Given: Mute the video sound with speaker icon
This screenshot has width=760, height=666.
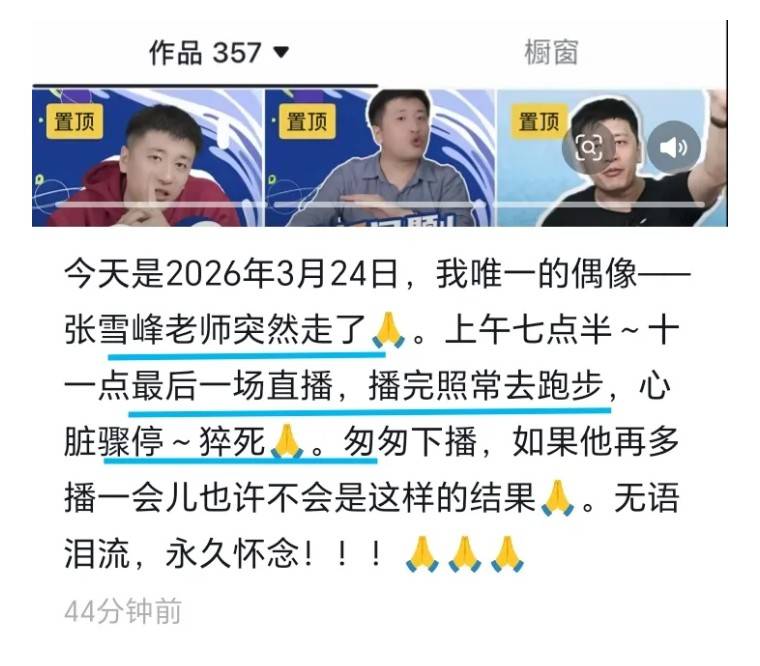Looking at the screenshot, I should pos(674,149).
